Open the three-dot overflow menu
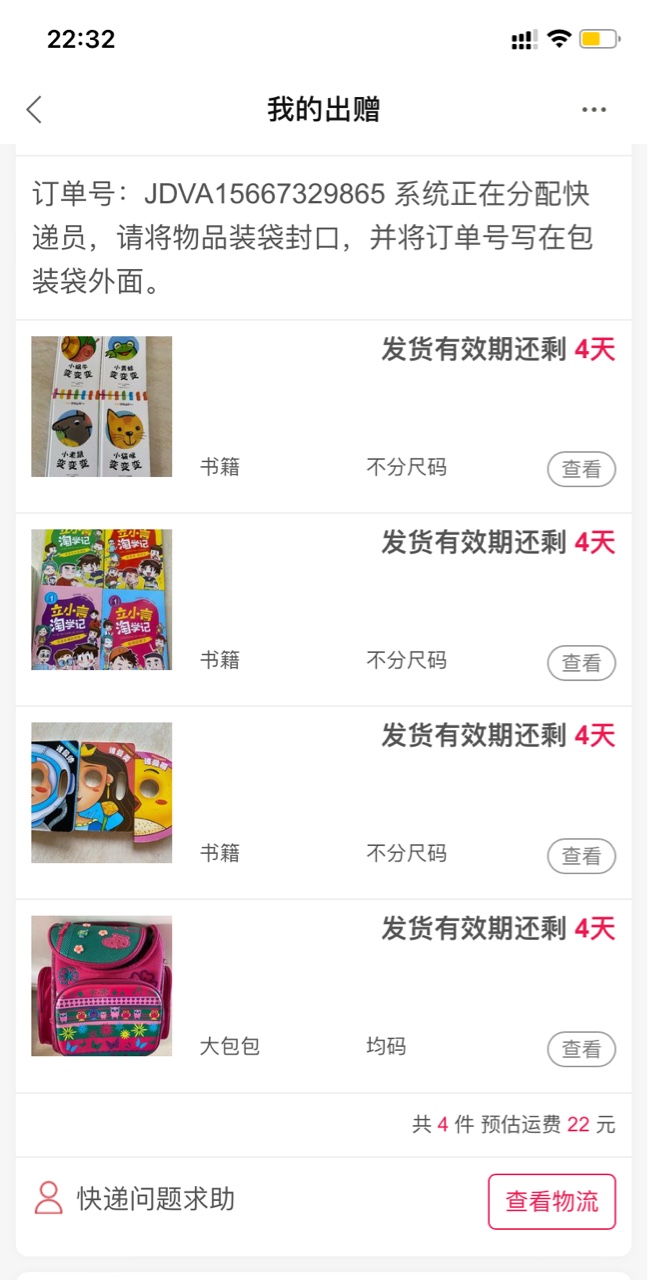 point(594,110)
